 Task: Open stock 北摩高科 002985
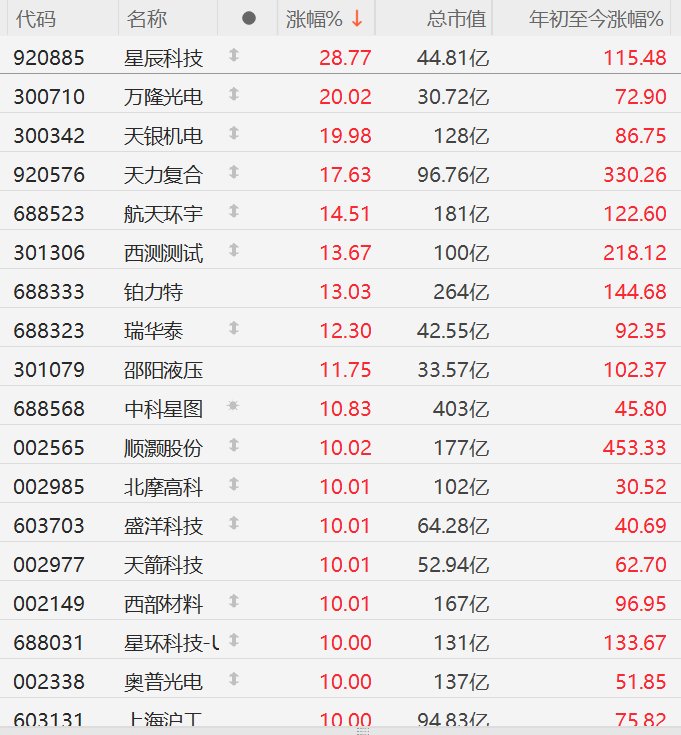pyautogui.click(x=163, y=487)
